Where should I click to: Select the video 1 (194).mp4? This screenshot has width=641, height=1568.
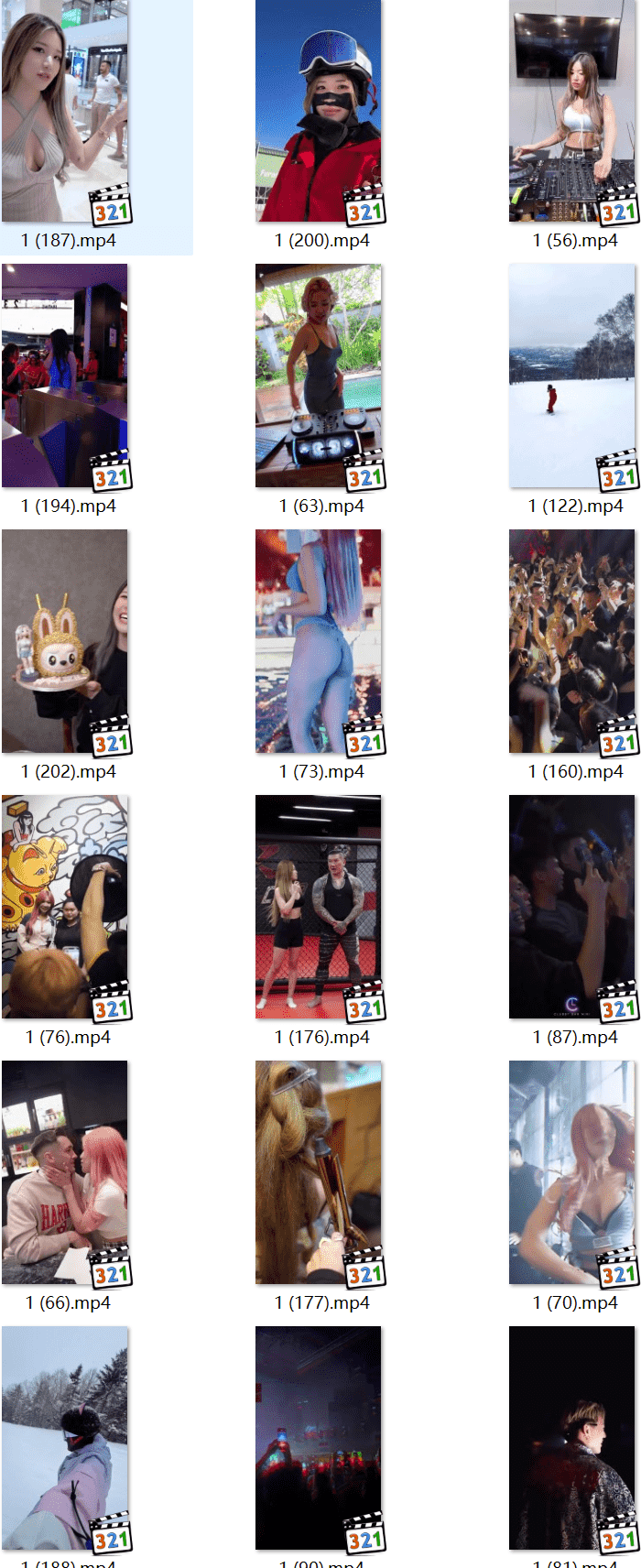coord(65,376)
